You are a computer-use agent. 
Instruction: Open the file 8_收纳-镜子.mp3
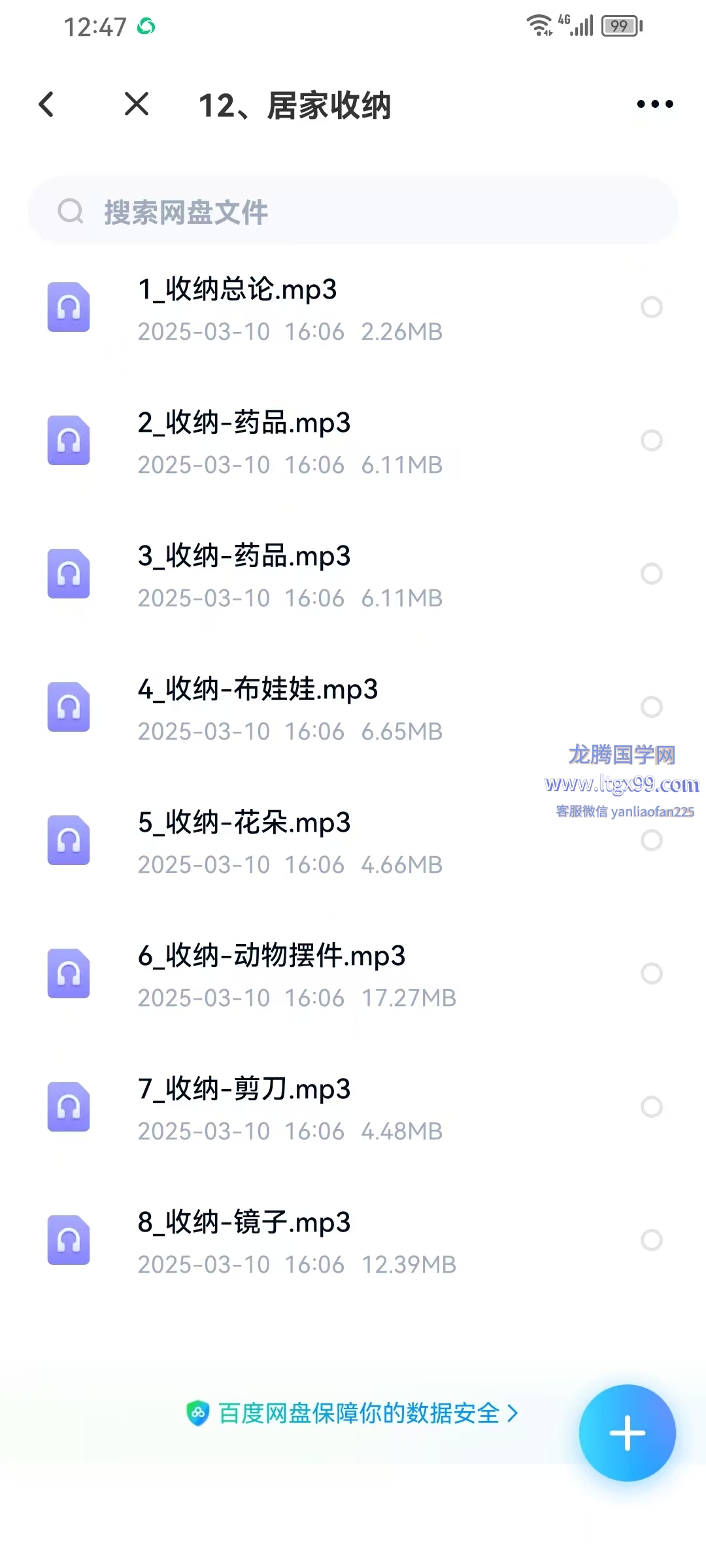click(244, 1223)
